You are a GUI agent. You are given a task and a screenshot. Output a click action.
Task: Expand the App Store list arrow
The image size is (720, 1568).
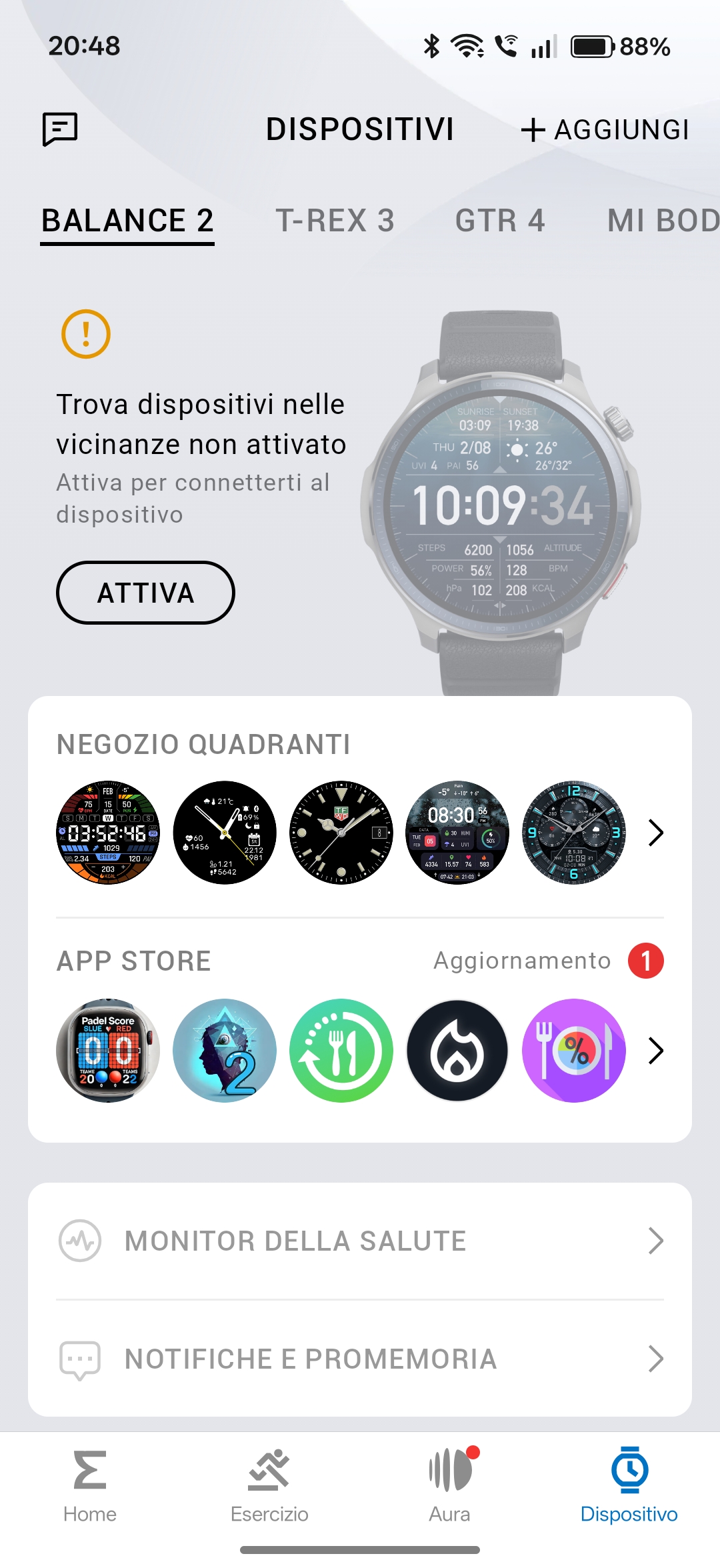coord(656,1051)
